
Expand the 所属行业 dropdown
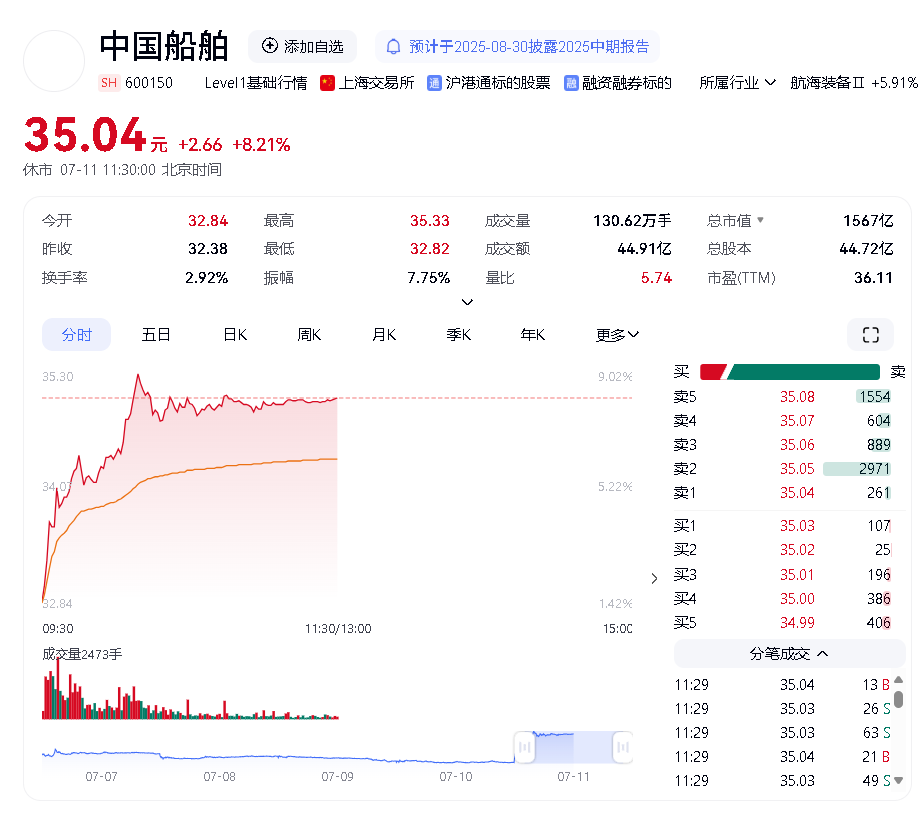coord(738,83)
